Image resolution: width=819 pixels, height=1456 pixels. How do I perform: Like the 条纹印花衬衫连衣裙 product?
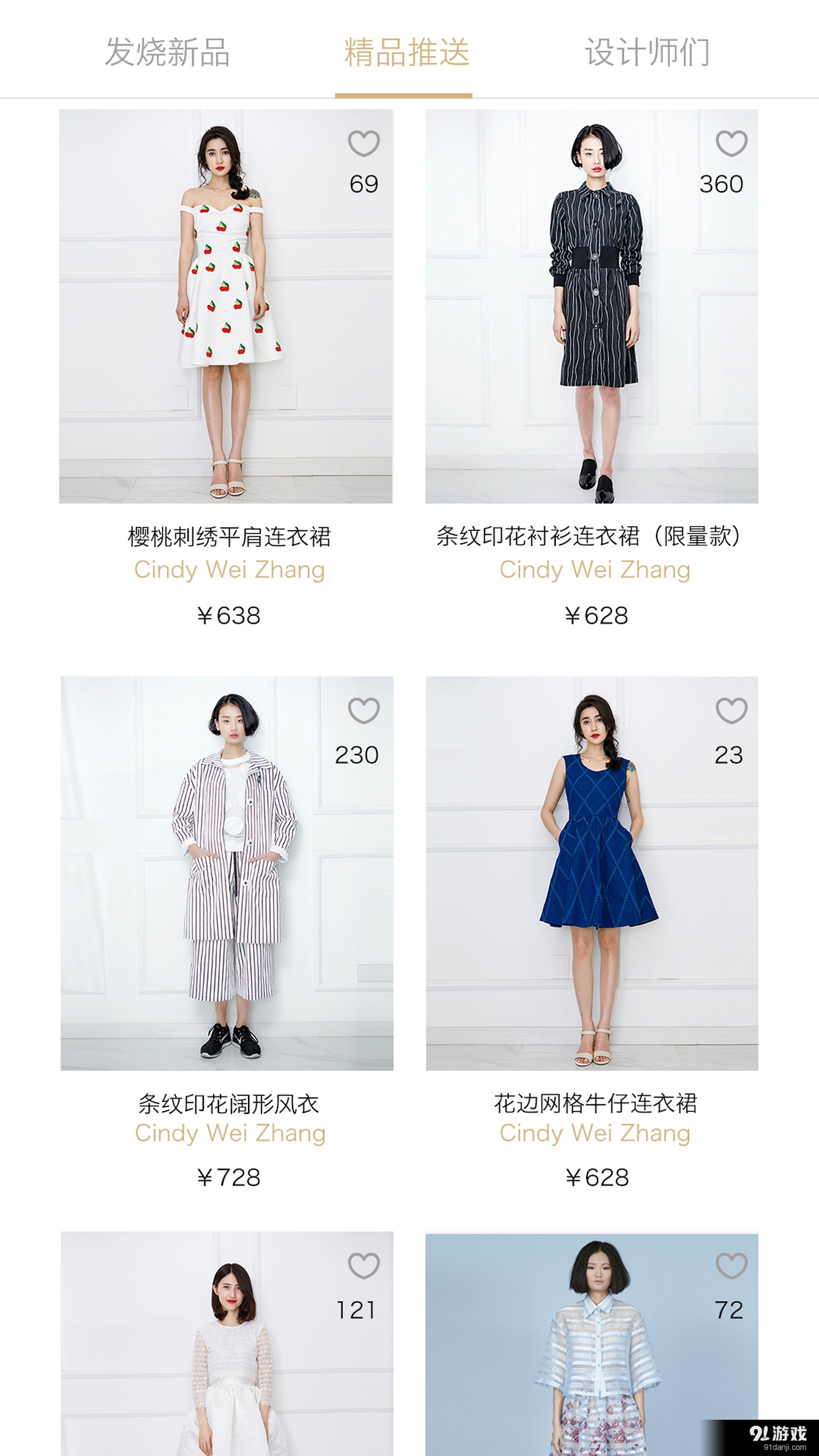[731, 143]
